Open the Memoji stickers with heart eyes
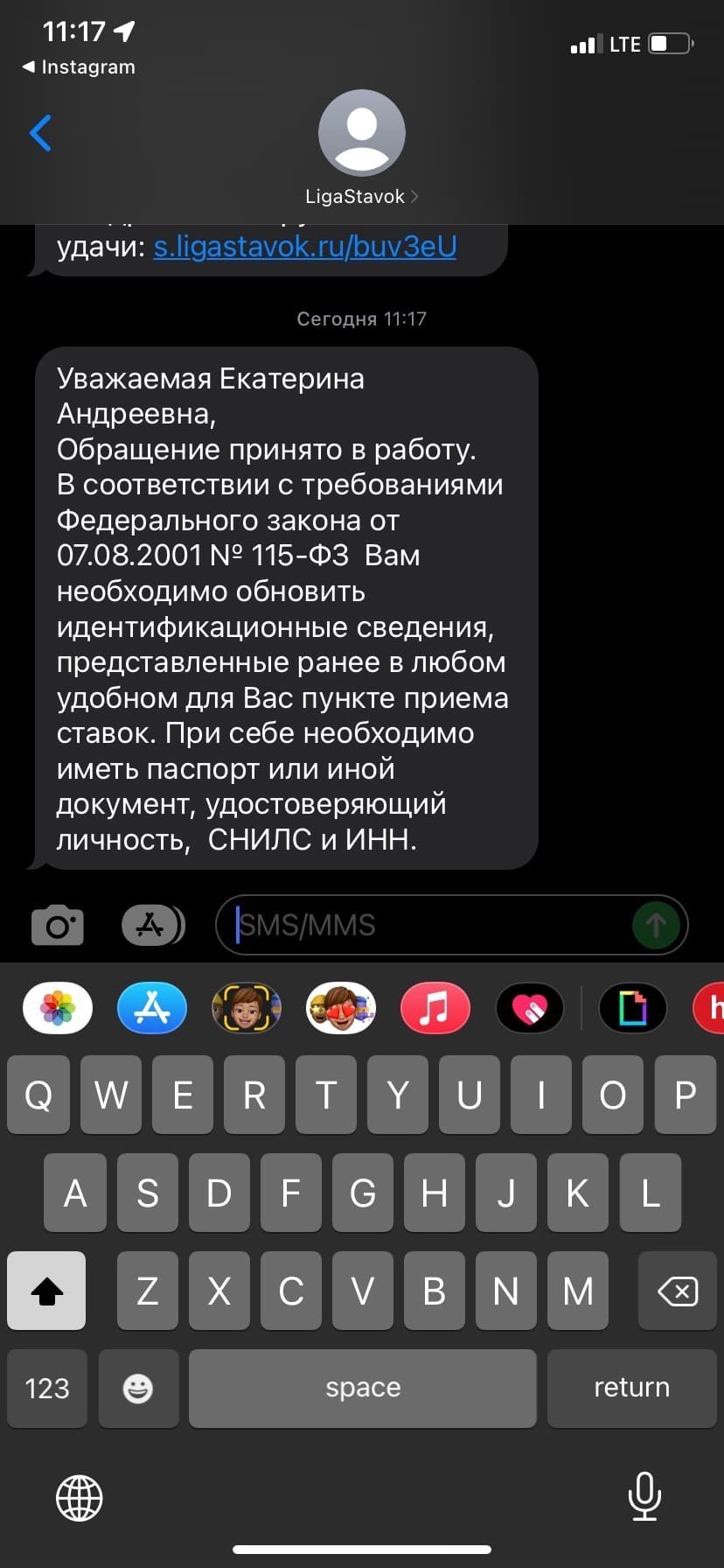 pos(341,1008)
